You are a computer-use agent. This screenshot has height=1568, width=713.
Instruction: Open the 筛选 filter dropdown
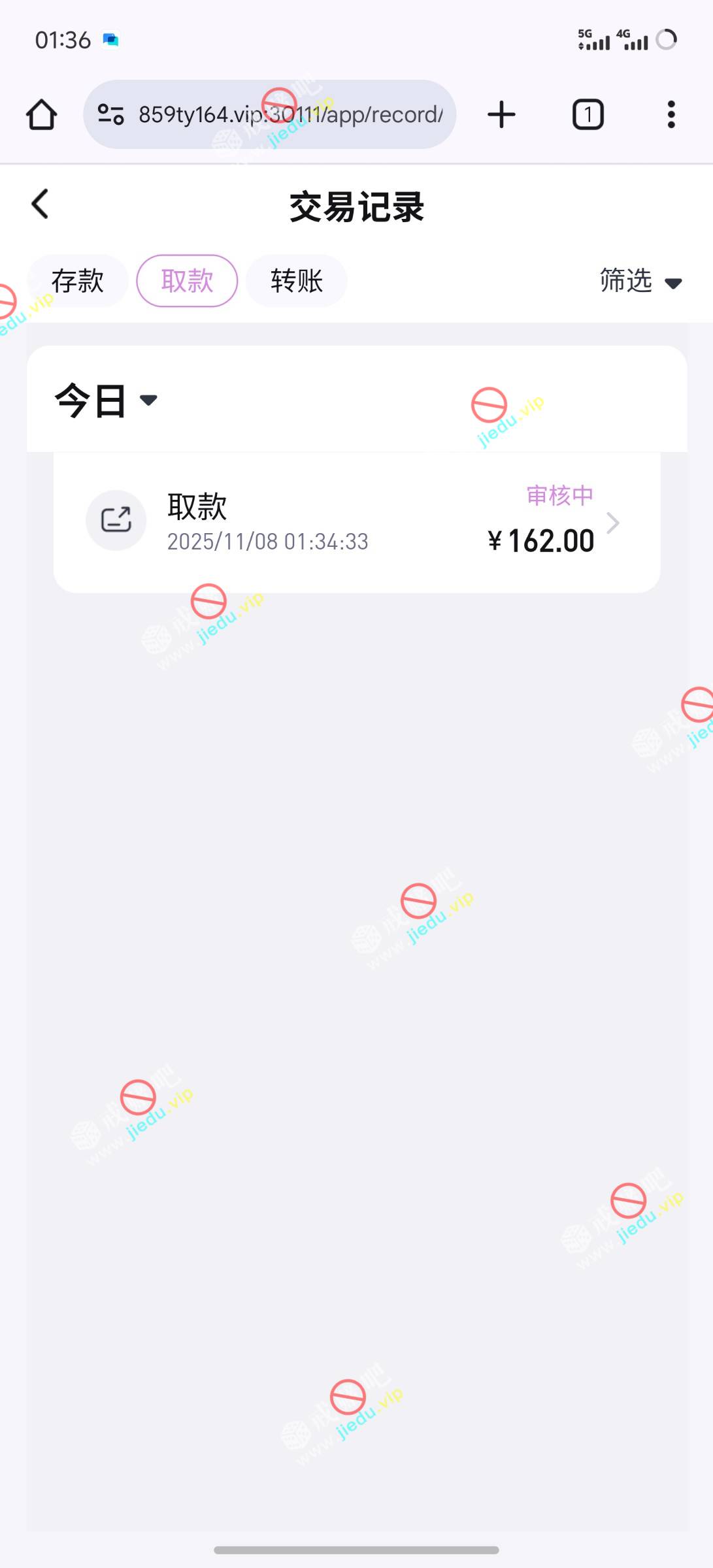[640, 281]
